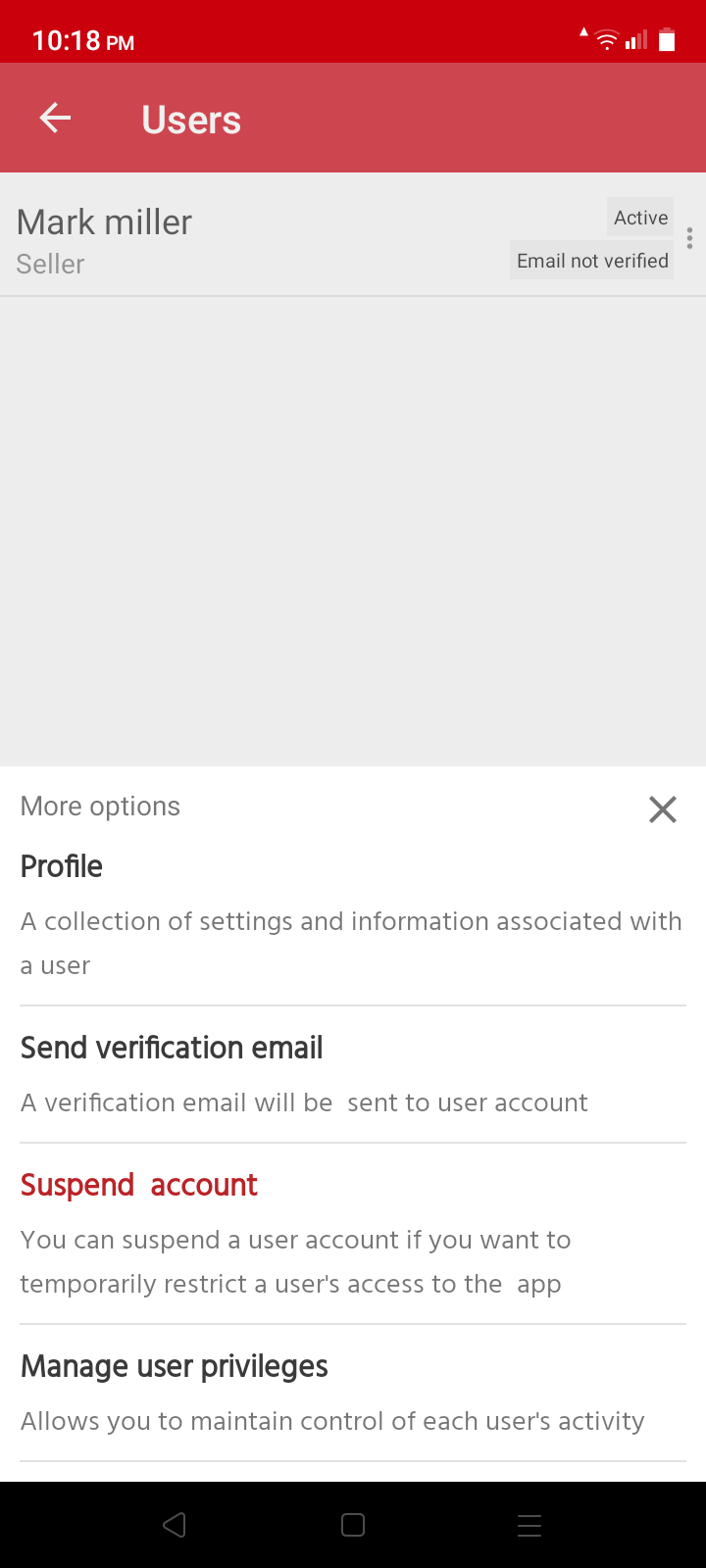The width and height of the screenshot is (706, 1568).
Task: Tap the system home button
Action: (353, 1525)
